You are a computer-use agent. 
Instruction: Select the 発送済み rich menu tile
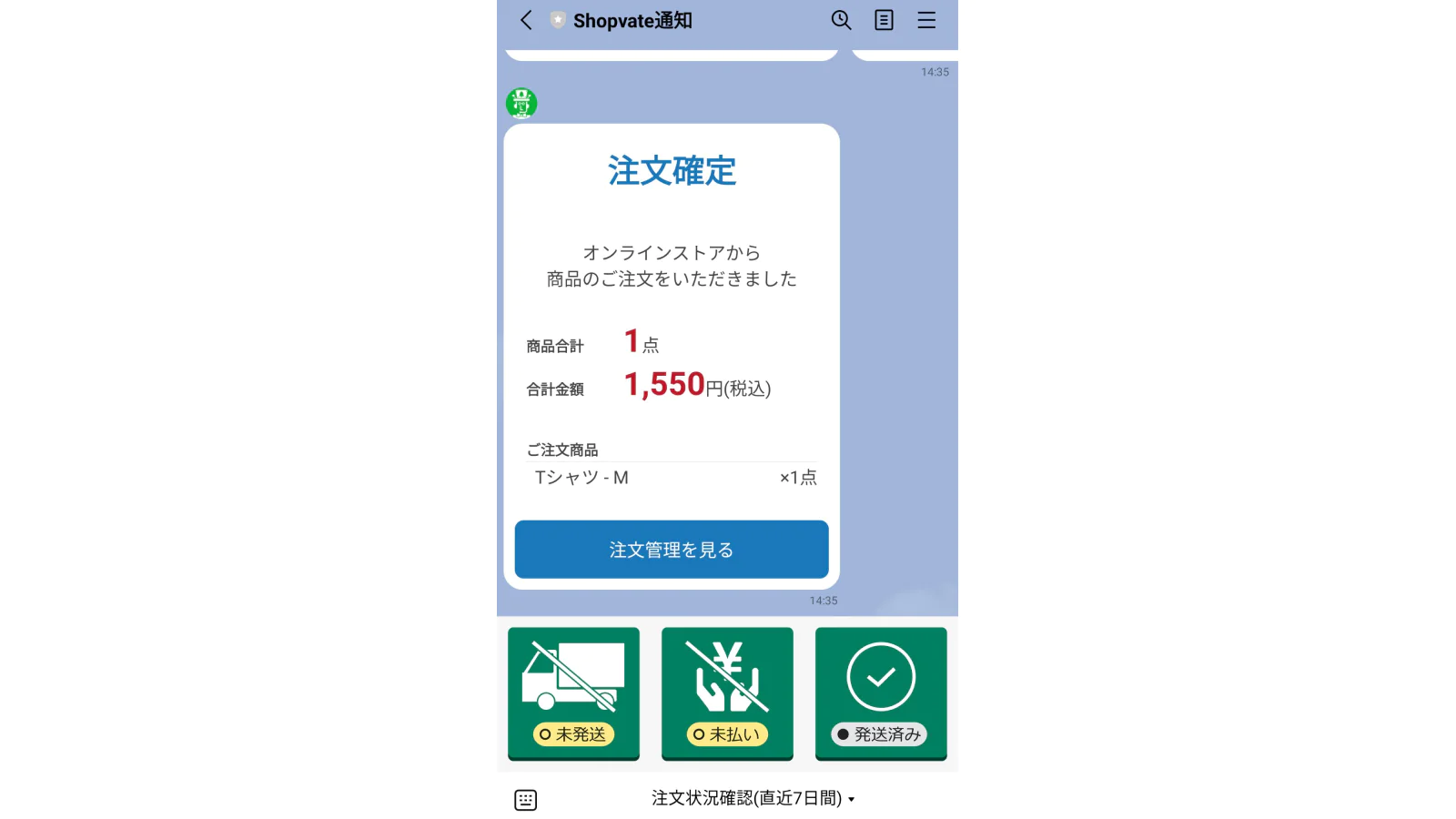tap(881, 693)
